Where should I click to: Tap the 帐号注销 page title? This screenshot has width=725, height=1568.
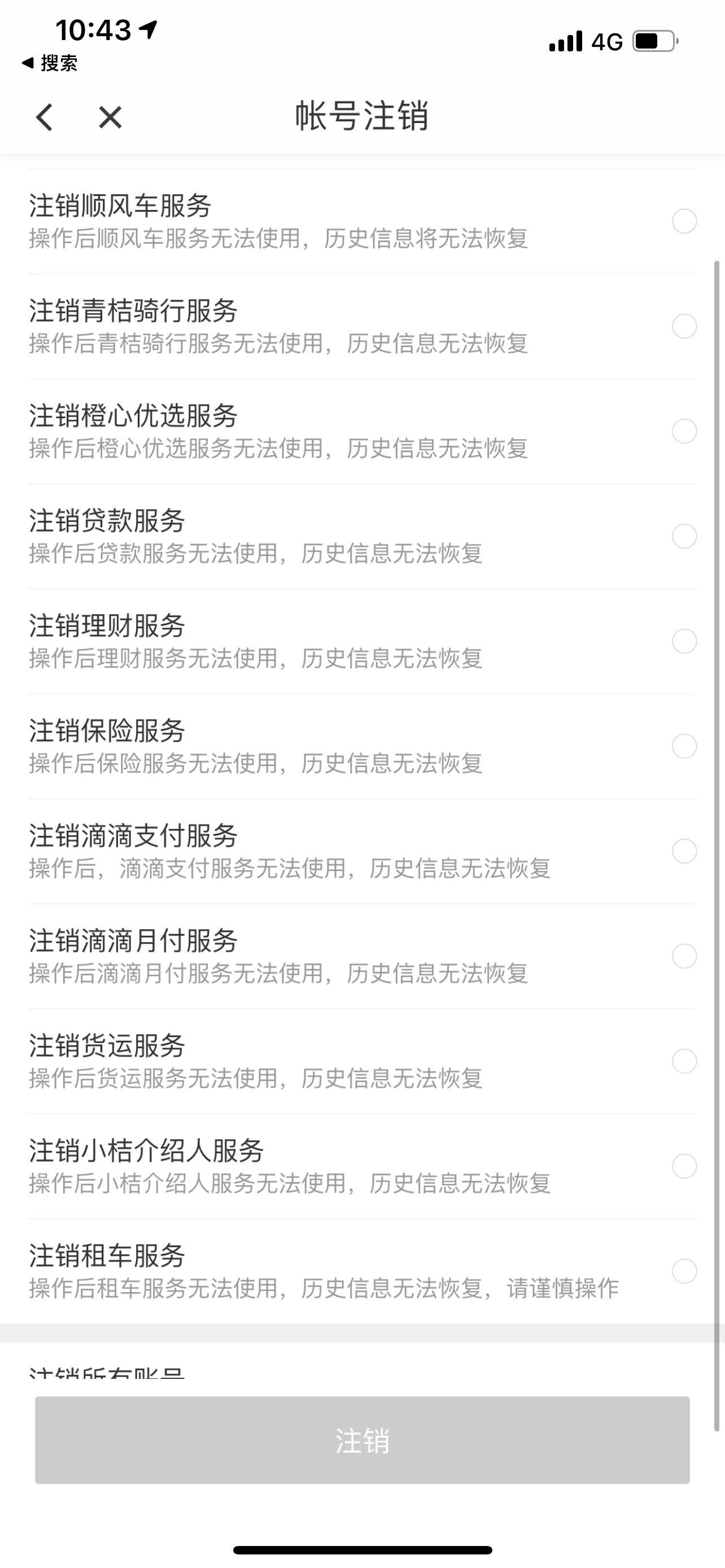click(362, 116)
